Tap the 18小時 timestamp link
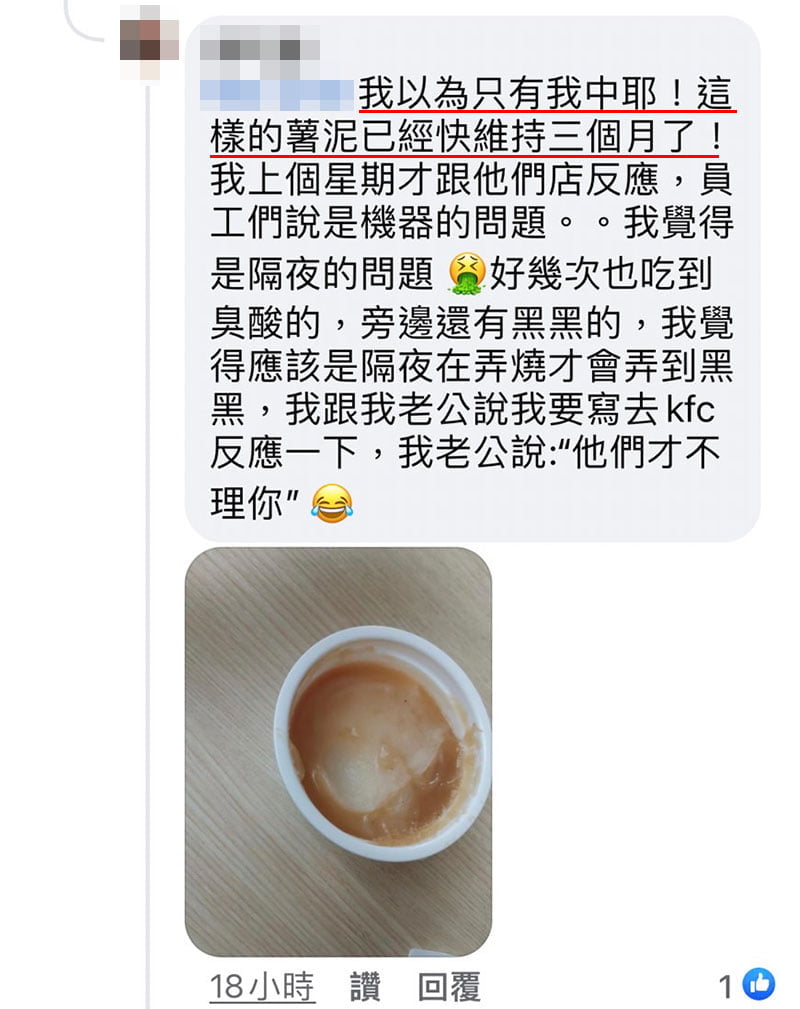Image resolution: width=800 pixels, height=1009 pixels. coord(262,987)
